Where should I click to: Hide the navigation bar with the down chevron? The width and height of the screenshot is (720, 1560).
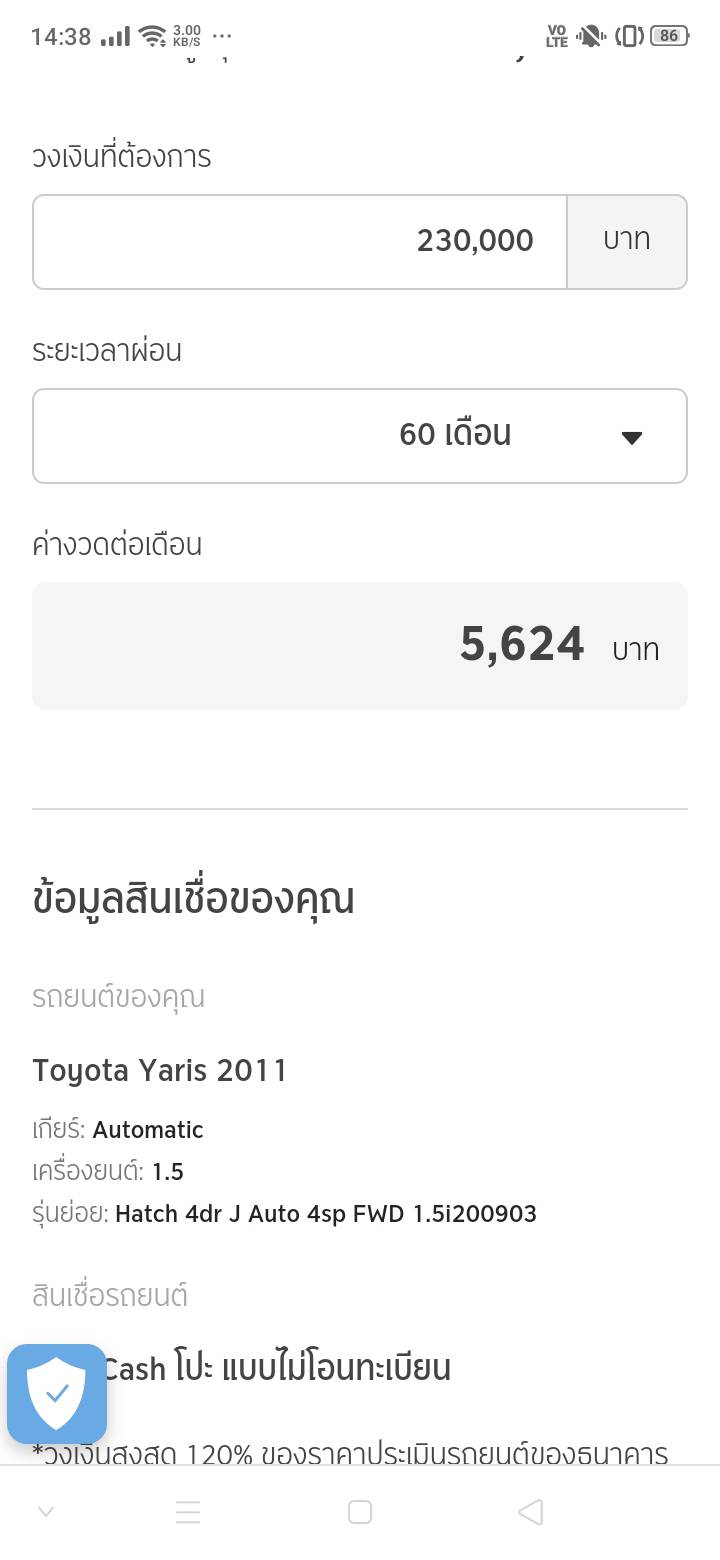coord(46,1512)
